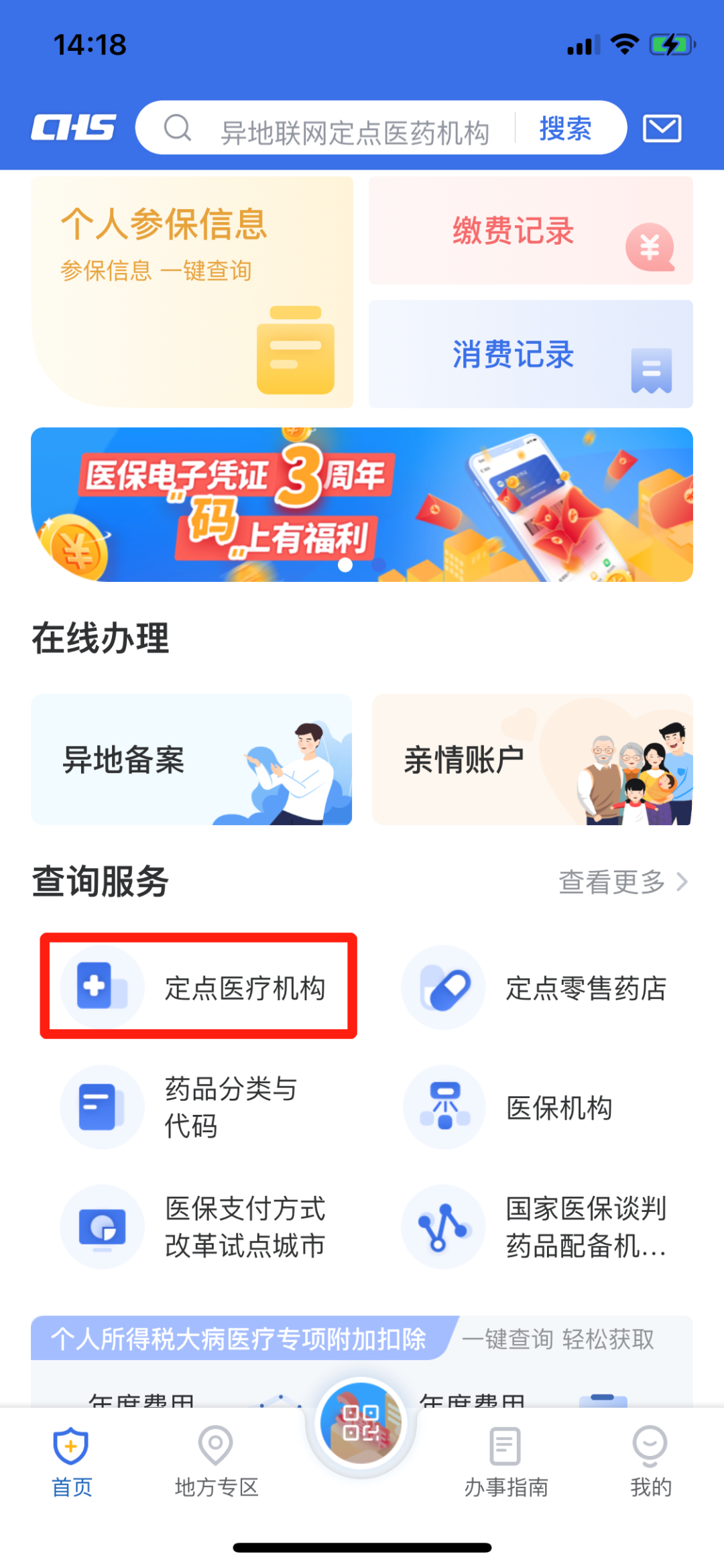The image size is (724, 1568).
Task: Open 定点医疗机构 lookup
Action: (x=198, y=987)
